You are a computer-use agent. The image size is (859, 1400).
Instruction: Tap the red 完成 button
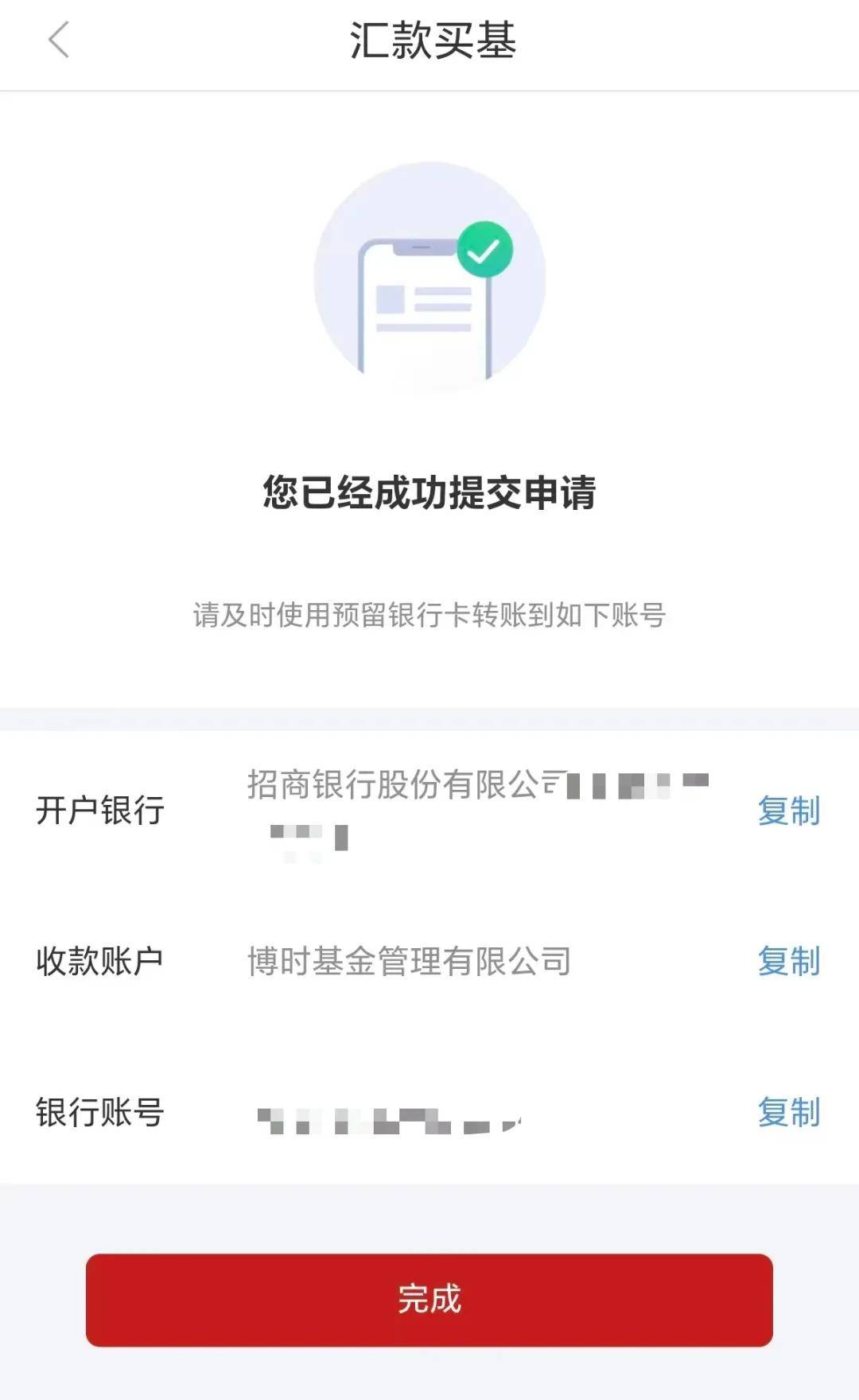[x=429, y=1300]
